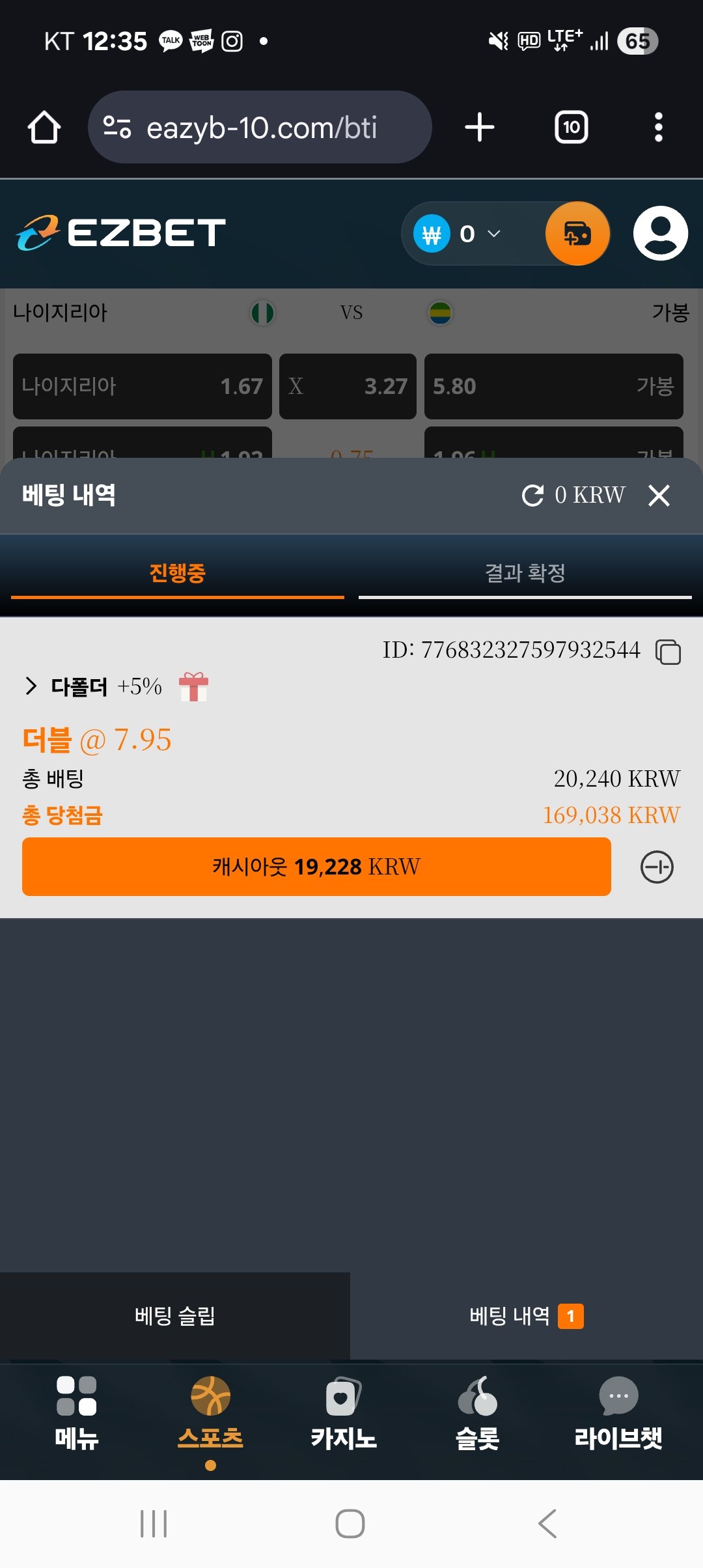Select the 진행중 tab
The image size is (703, 1568).
pos(177,574)
